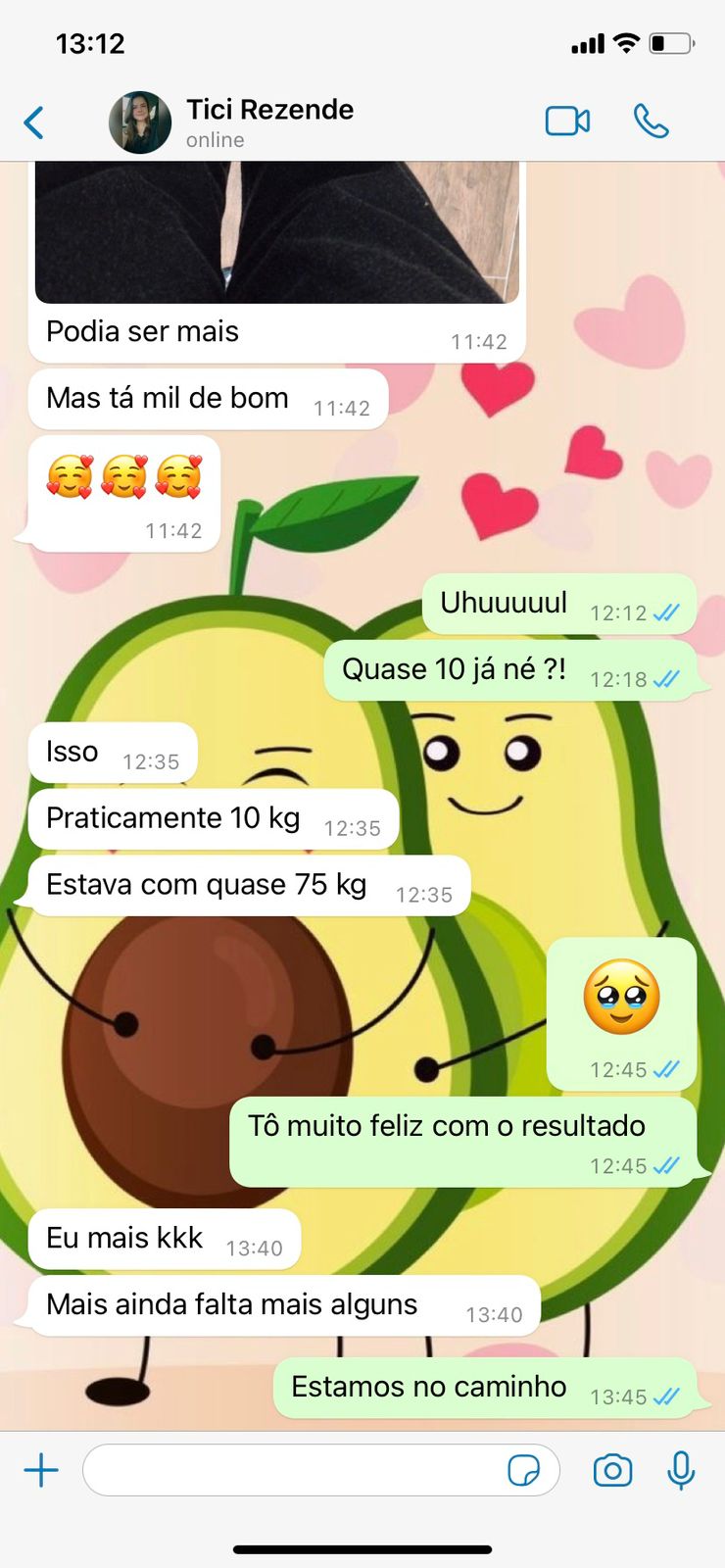Viewport: 725px width, 1568px height.
Task: Open the attachment plus menu
Action: [x=41, y=1470]
